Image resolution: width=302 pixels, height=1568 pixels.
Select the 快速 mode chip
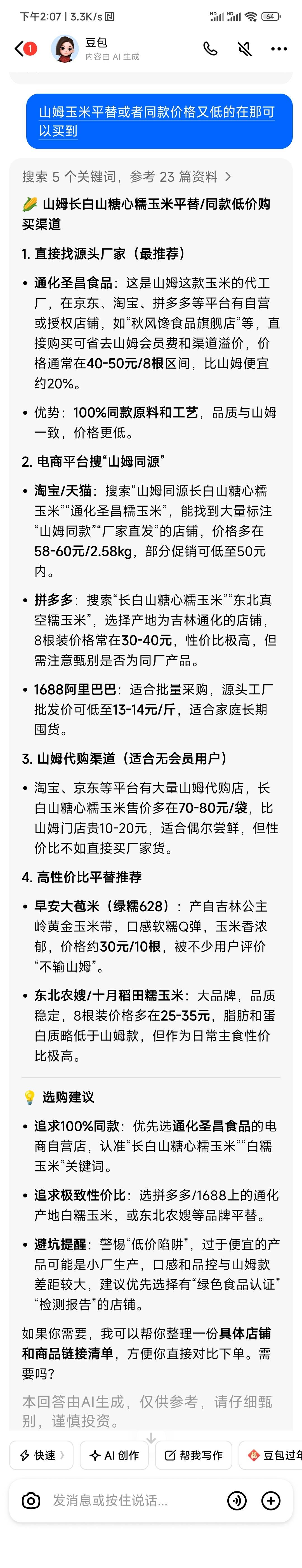click(41, 1455)
